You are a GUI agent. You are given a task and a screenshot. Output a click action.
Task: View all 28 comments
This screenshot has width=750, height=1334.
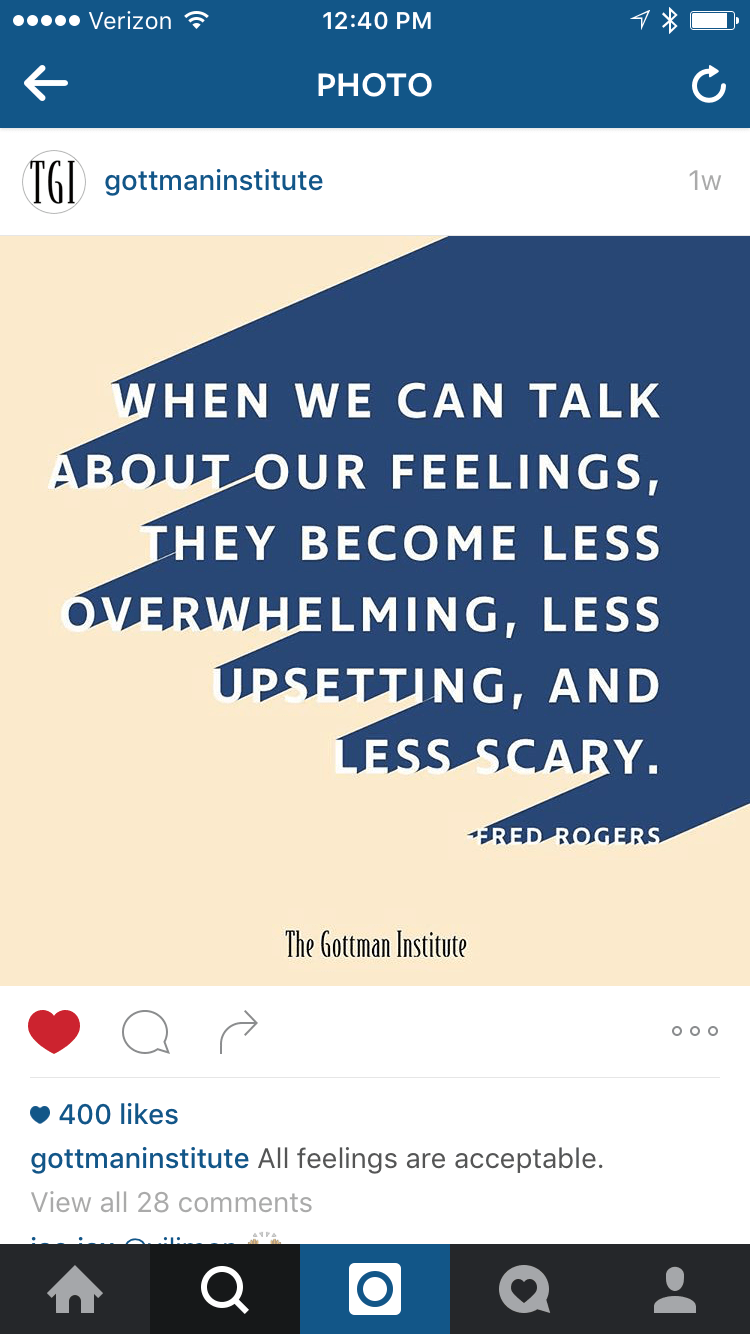click(171, 1202)
